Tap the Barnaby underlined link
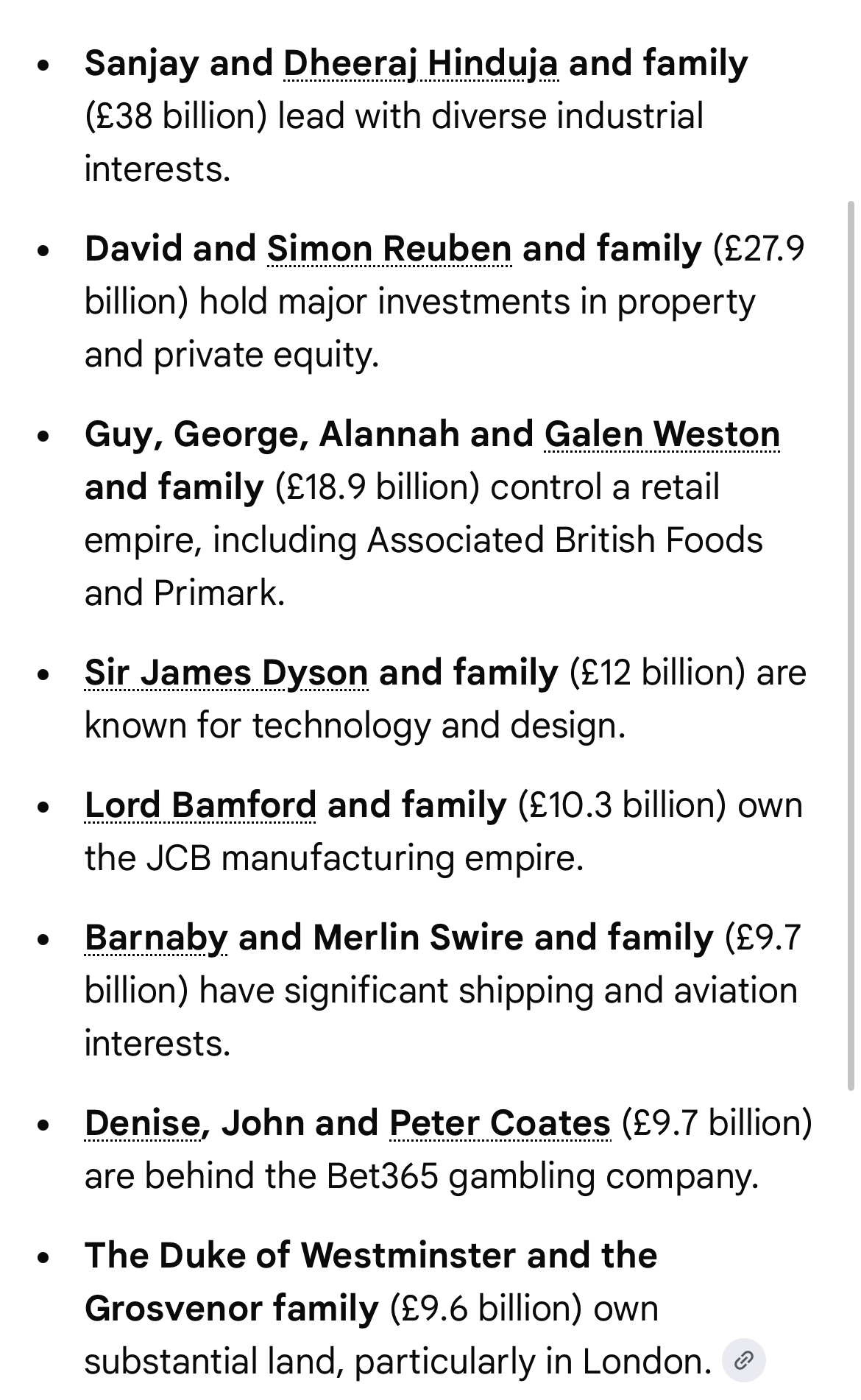The image size is (861, 1400). (156, 938)
